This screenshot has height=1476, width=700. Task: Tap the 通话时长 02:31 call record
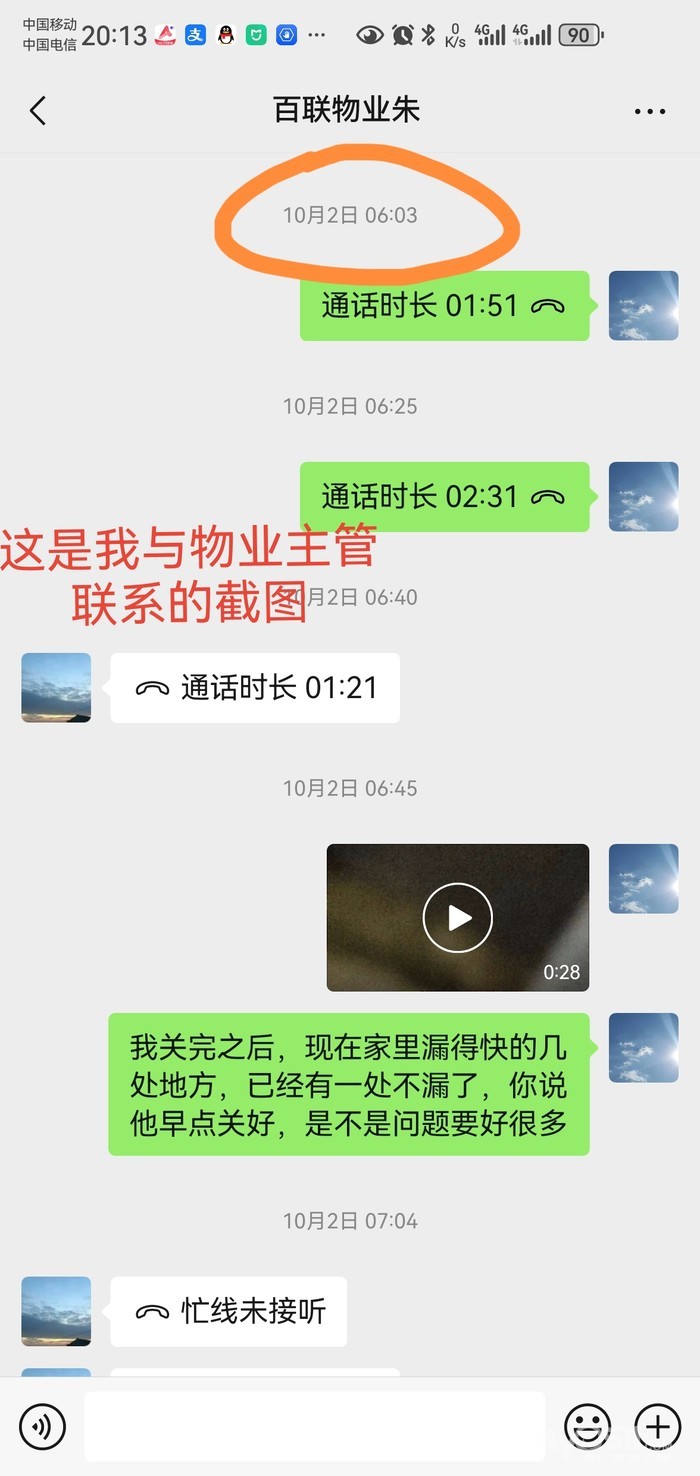(444, 497)
